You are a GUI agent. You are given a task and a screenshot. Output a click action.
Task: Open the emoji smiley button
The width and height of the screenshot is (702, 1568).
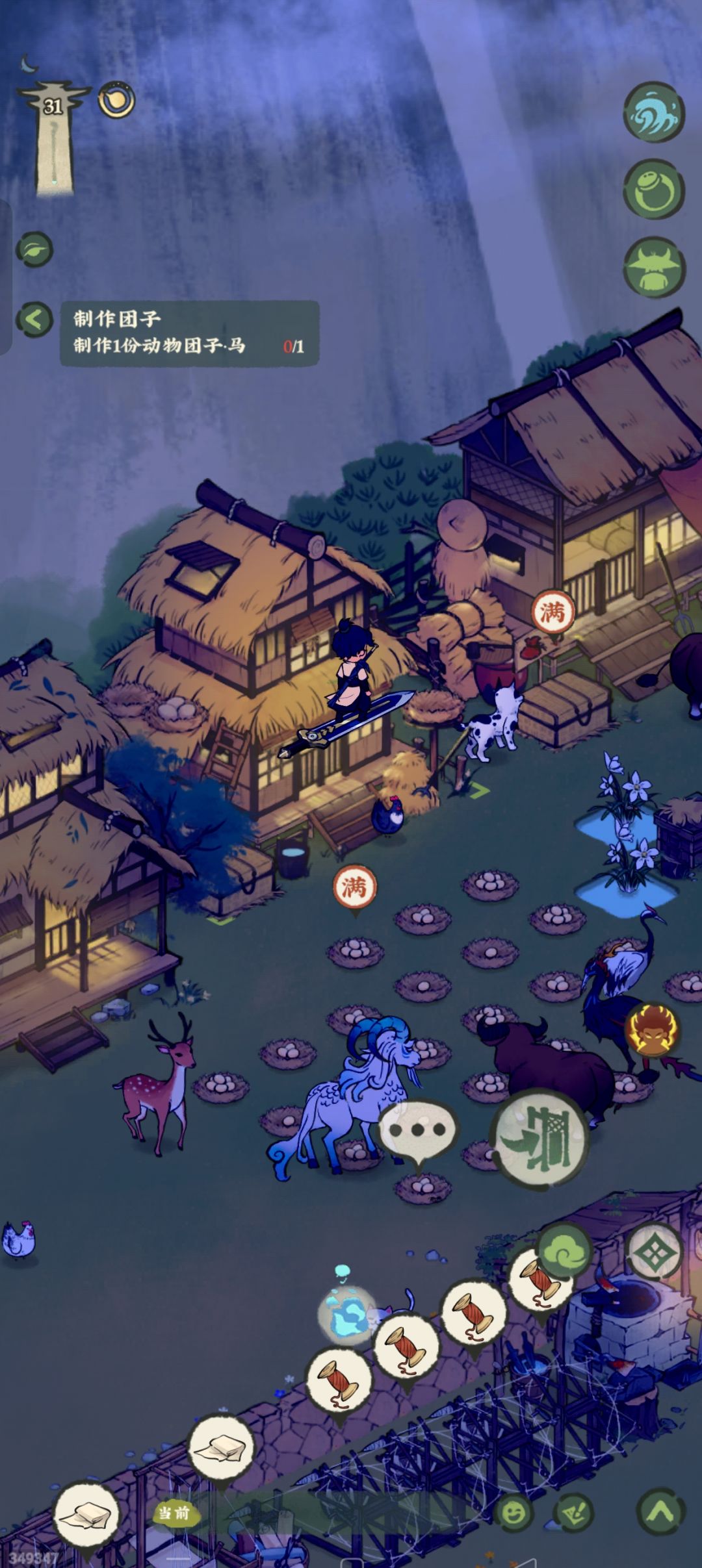click(513, 1512)
